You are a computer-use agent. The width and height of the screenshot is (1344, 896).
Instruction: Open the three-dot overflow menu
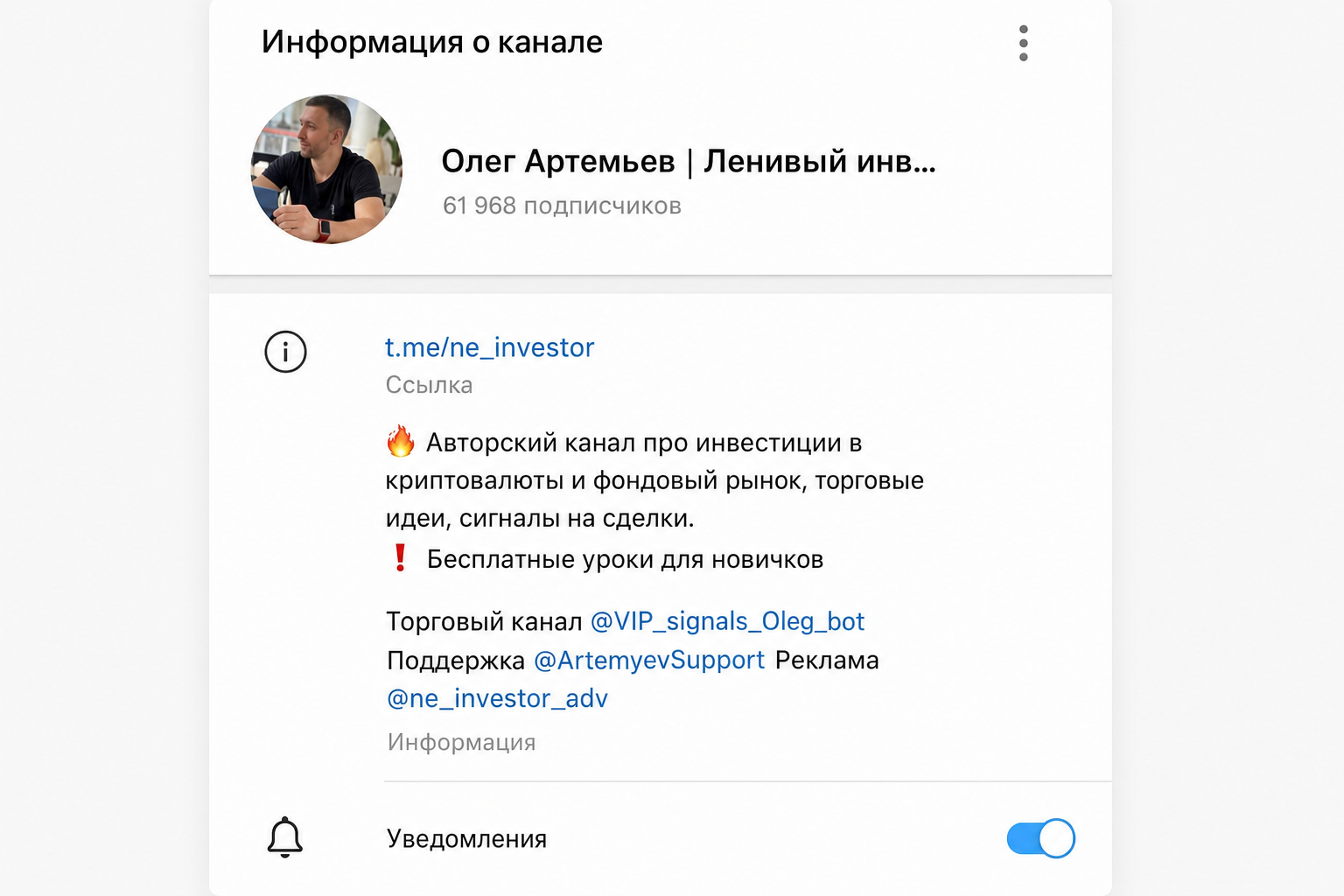click(1023, 43)
